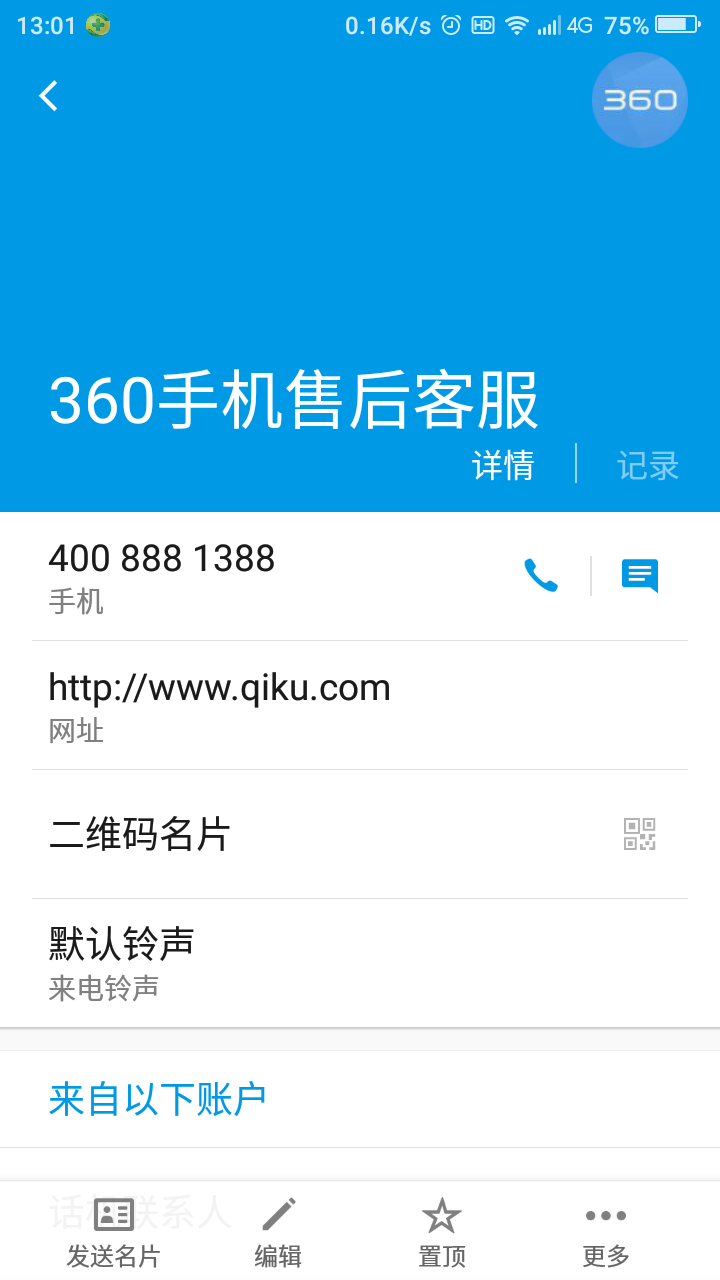
Task: Tap the 360 contact avatar
Action: pyautogui.click(x=639, y=100)
